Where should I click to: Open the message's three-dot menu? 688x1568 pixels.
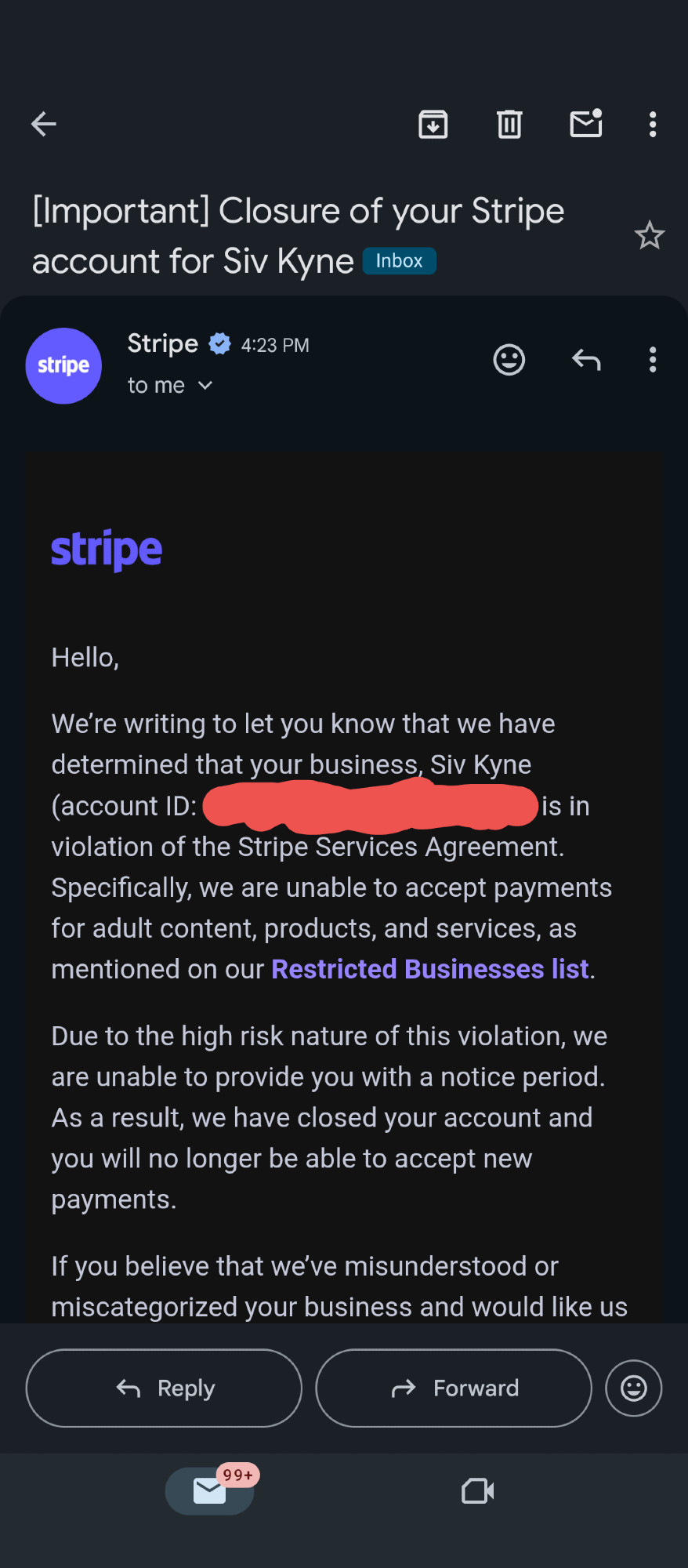coord(653,360)
